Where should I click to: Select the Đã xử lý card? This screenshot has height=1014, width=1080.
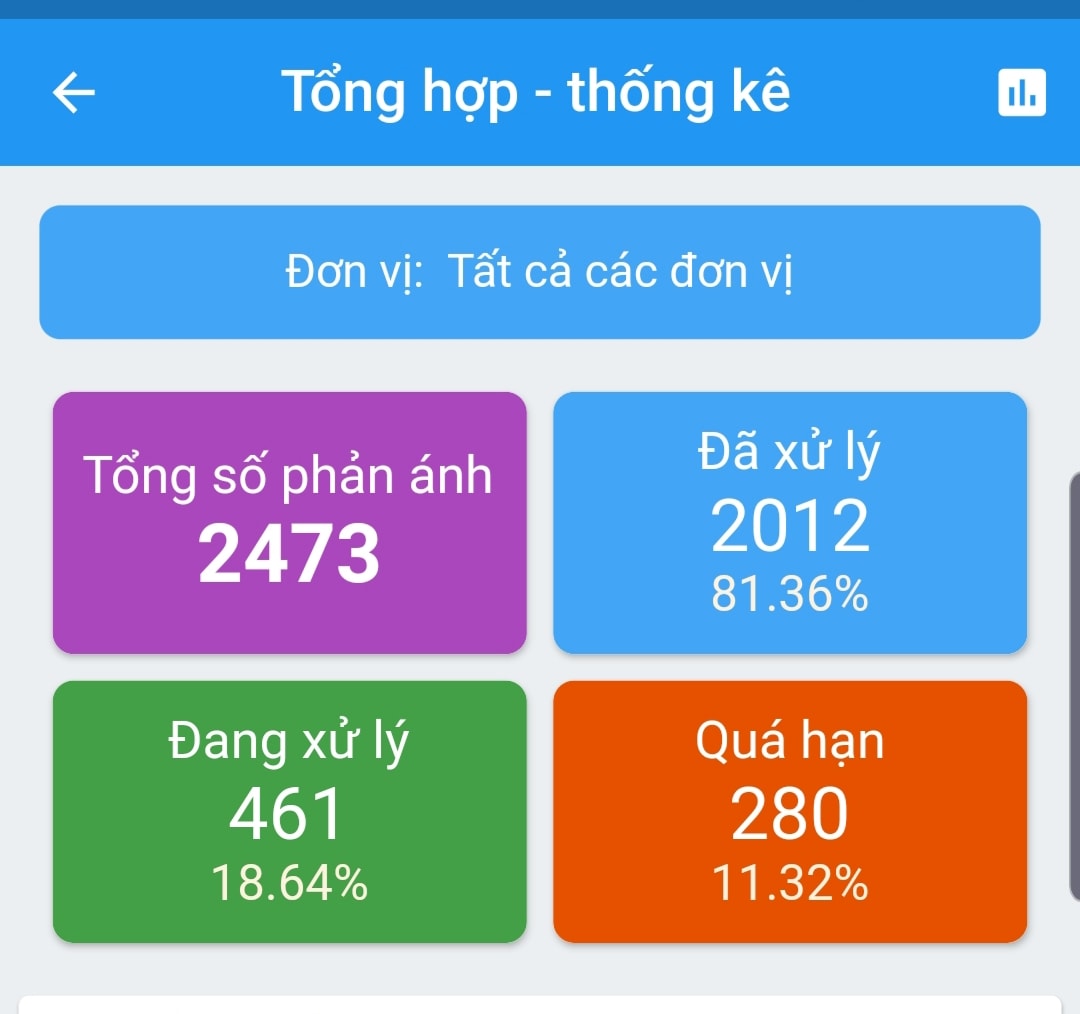790,523
